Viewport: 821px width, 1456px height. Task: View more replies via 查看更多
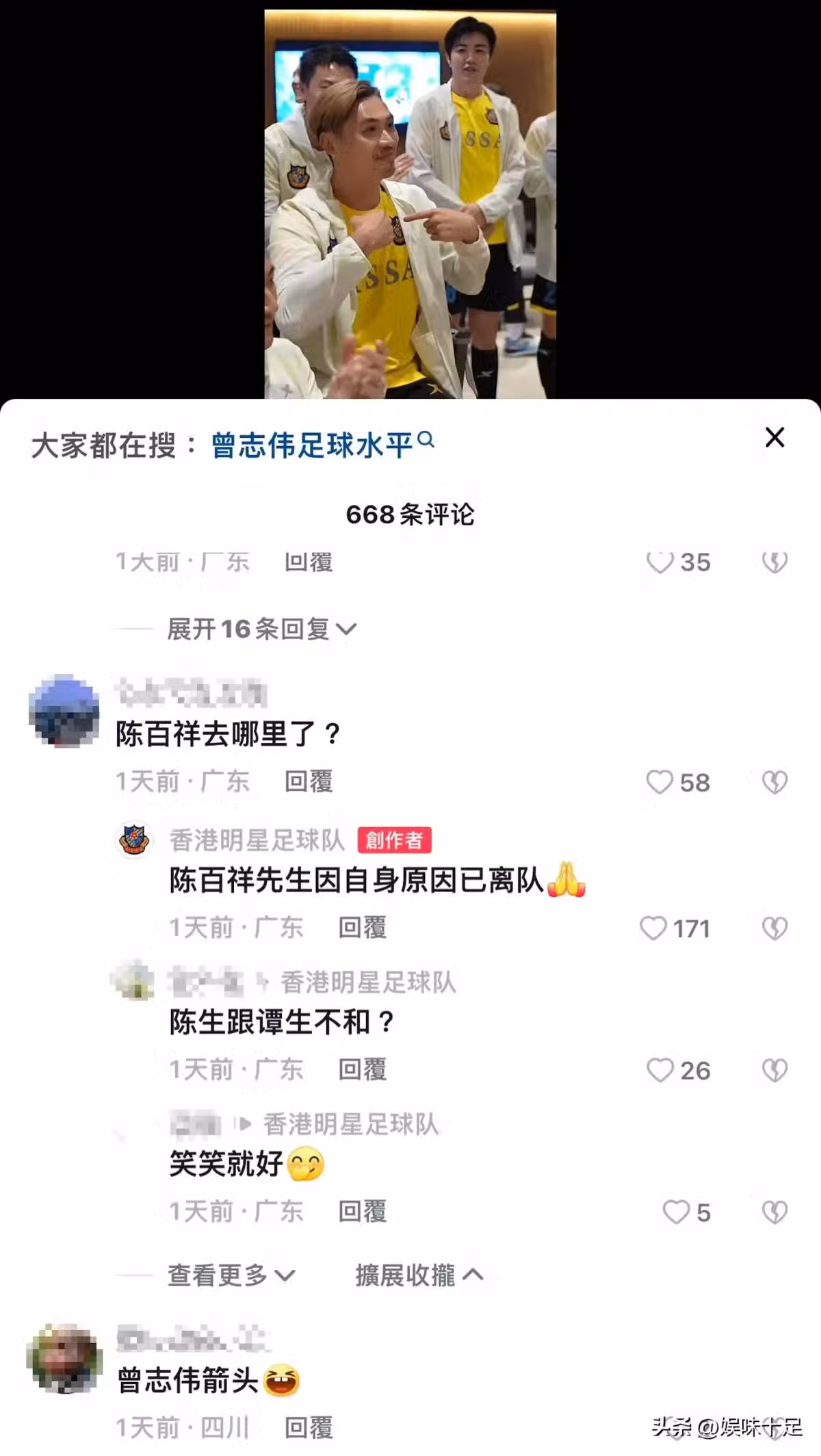pos(231,1275)
